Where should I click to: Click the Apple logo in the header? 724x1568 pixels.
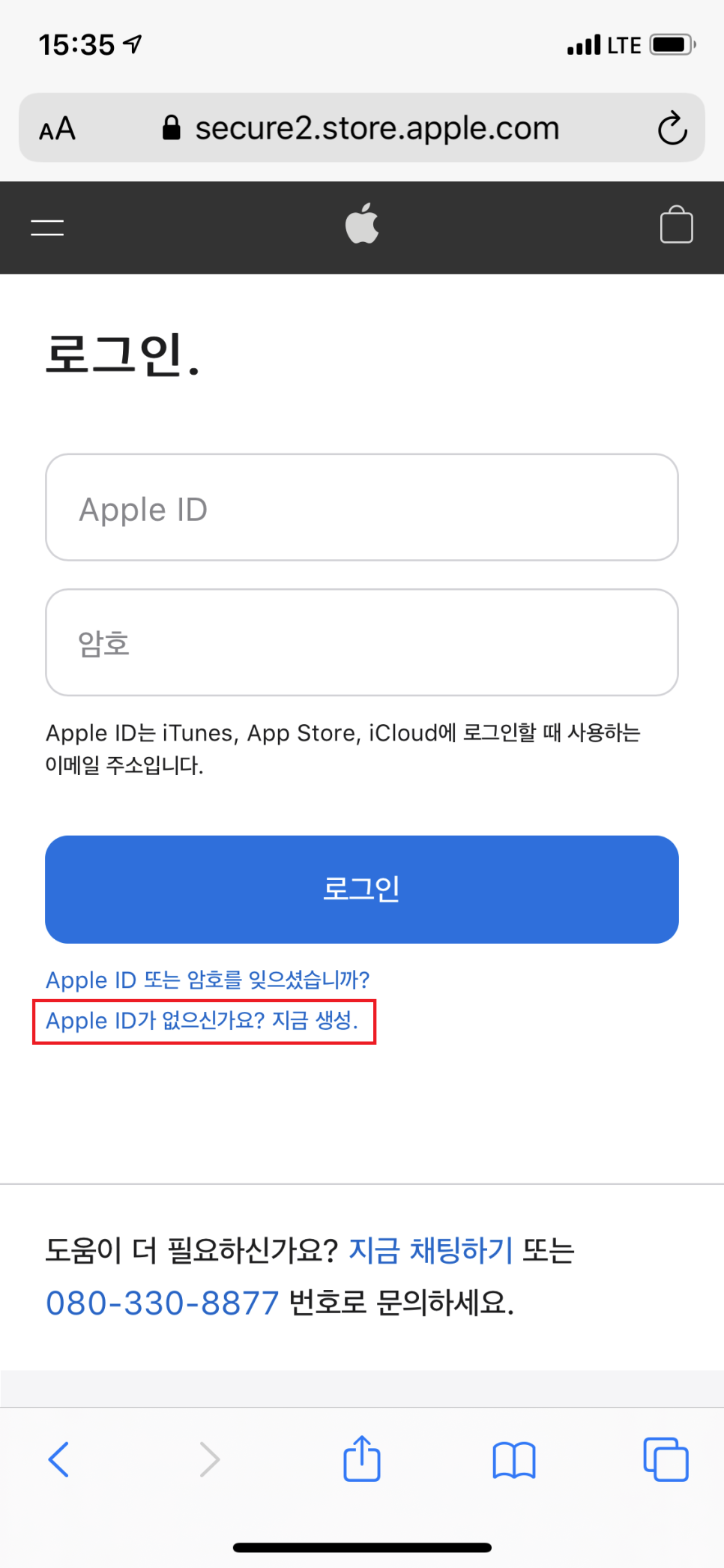pos(362,225)
